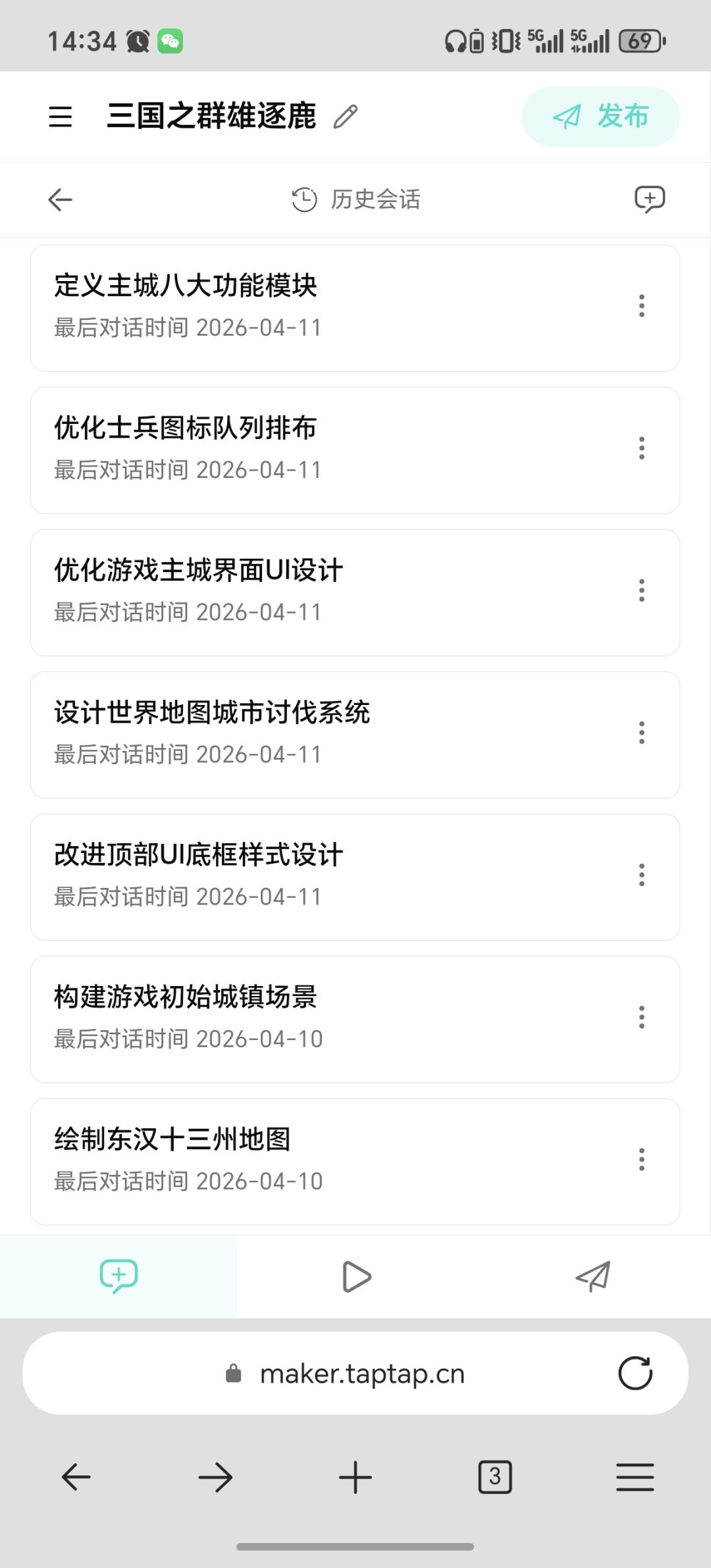Tap the 发布 publish button
This screenshot has height=1568, width=711.
(600, 117)
